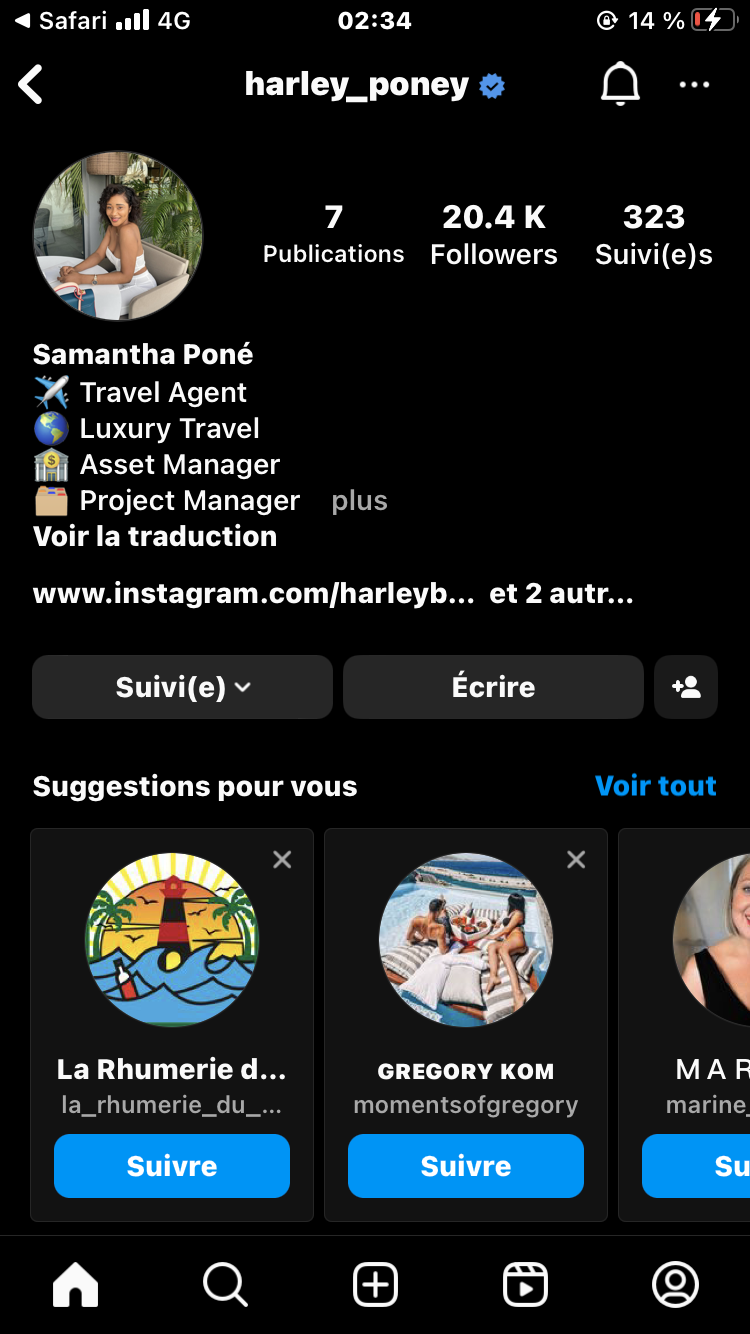Open the notifications bell for harley_poney
Viewport: 750px width, 1334px height.
(620, 84)
